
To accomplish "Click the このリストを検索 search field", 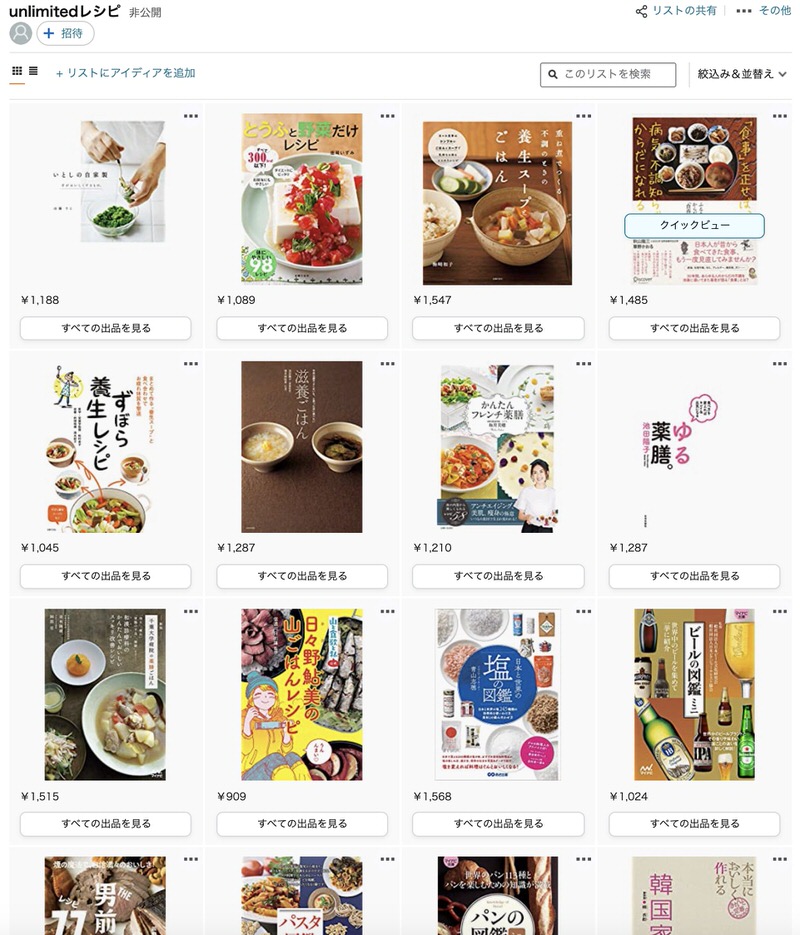I will 610,74.
